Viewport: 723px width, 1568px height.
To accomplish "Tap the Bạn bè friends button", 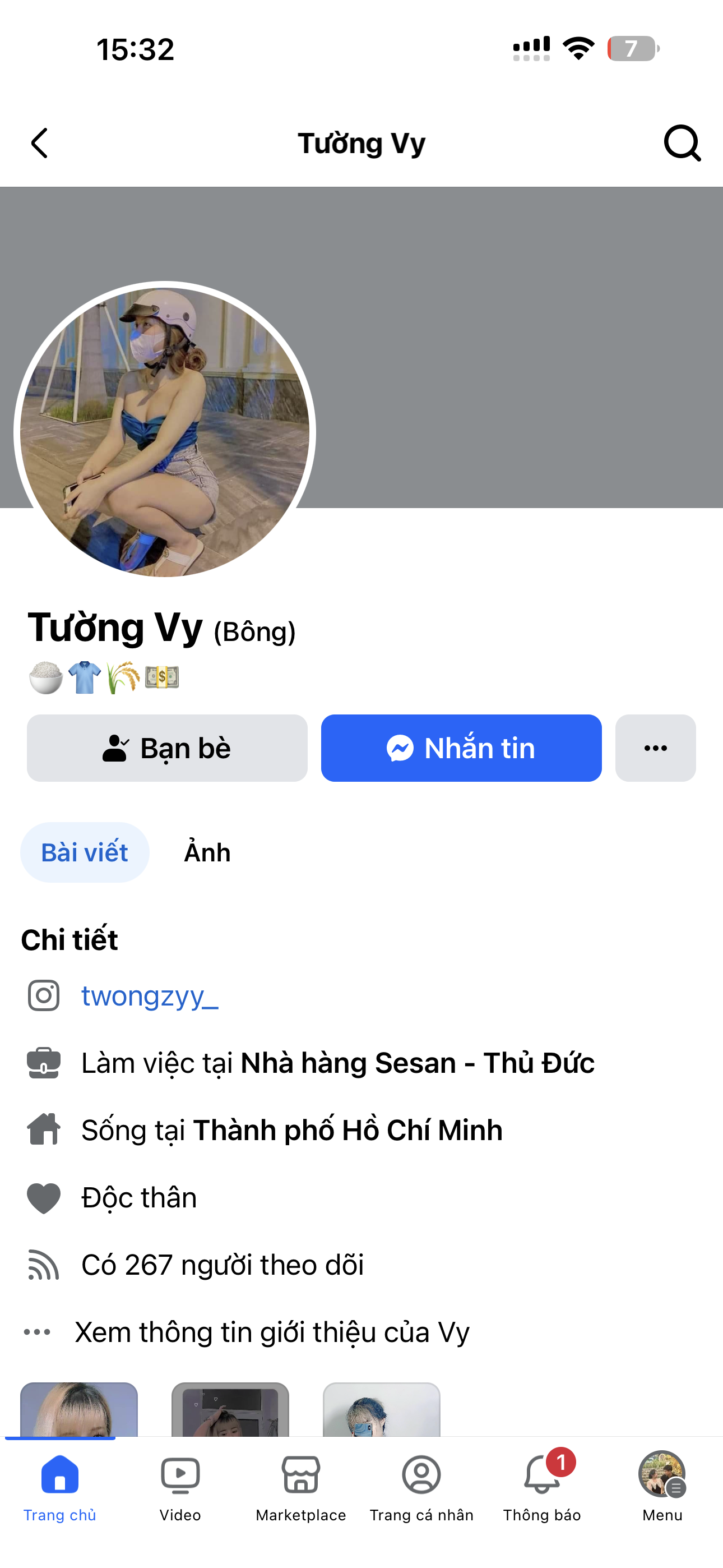I will click(168, 748).
